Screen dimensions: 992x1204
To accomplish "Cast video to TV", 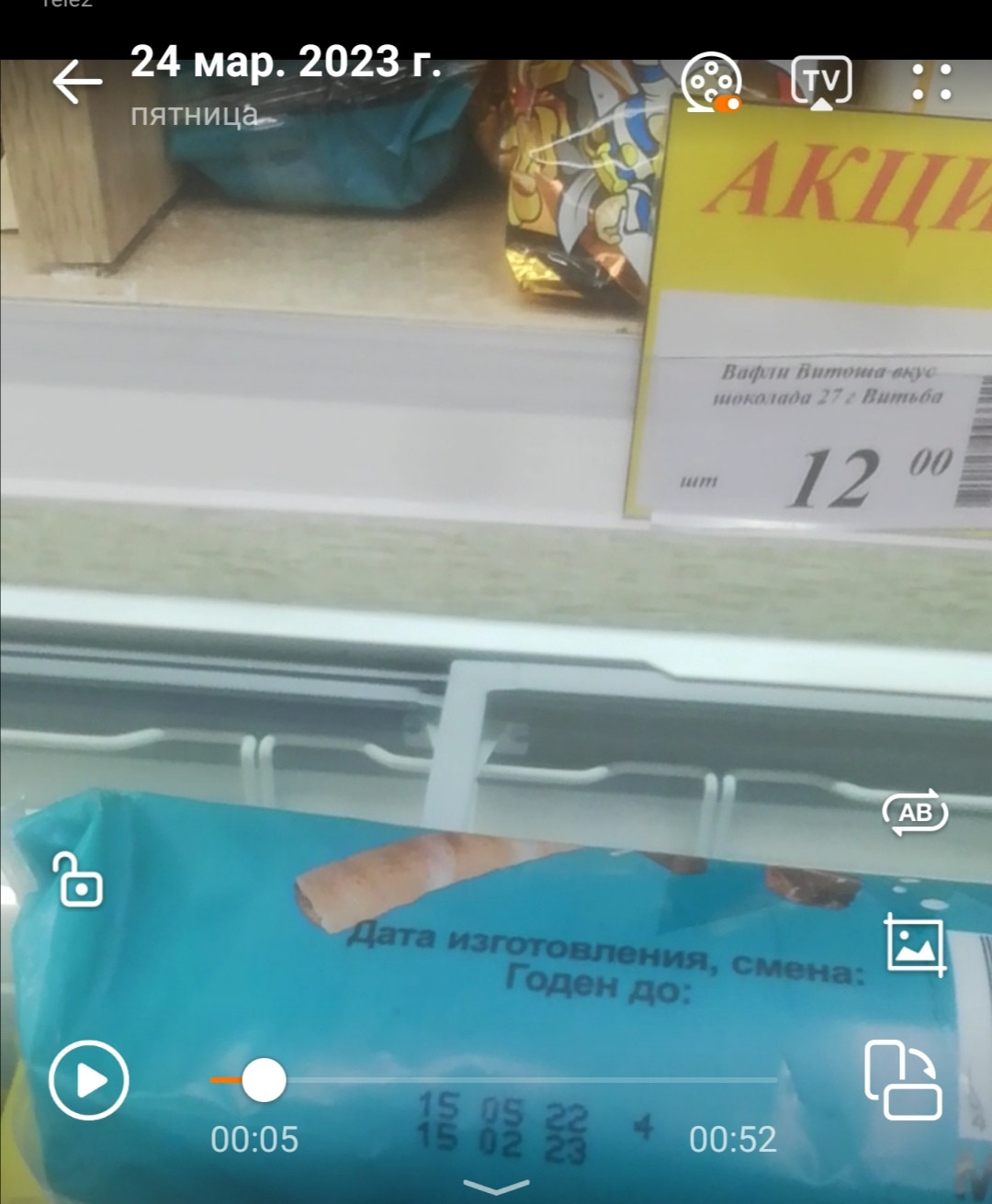I will pos(821,82).
